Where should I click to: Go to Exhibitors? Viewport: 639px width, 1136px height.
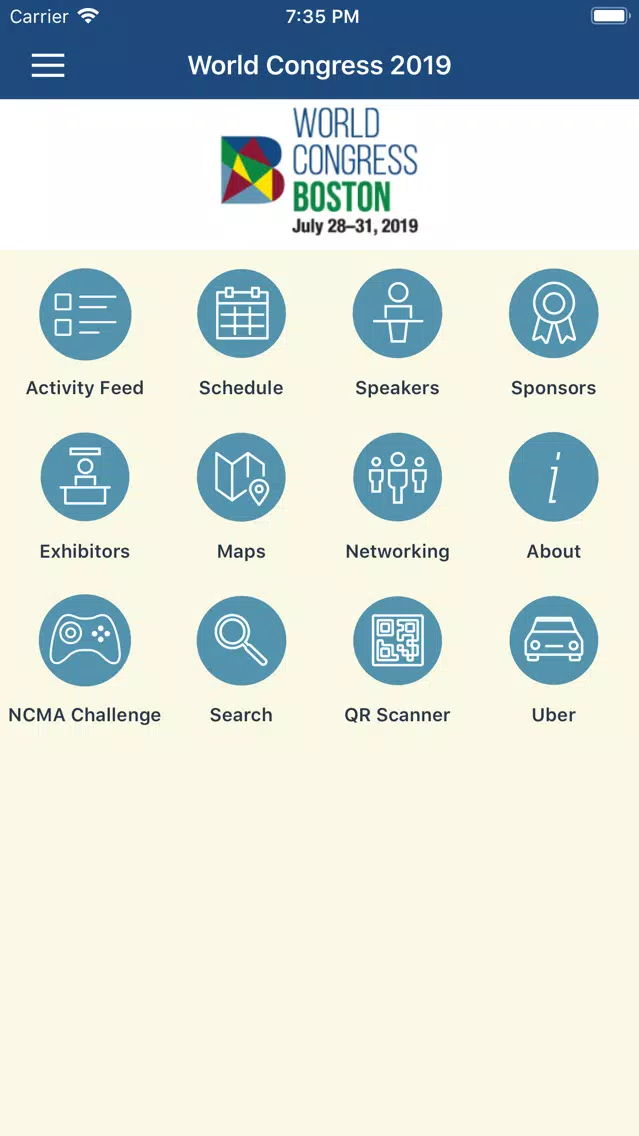[x=85, y=477]
